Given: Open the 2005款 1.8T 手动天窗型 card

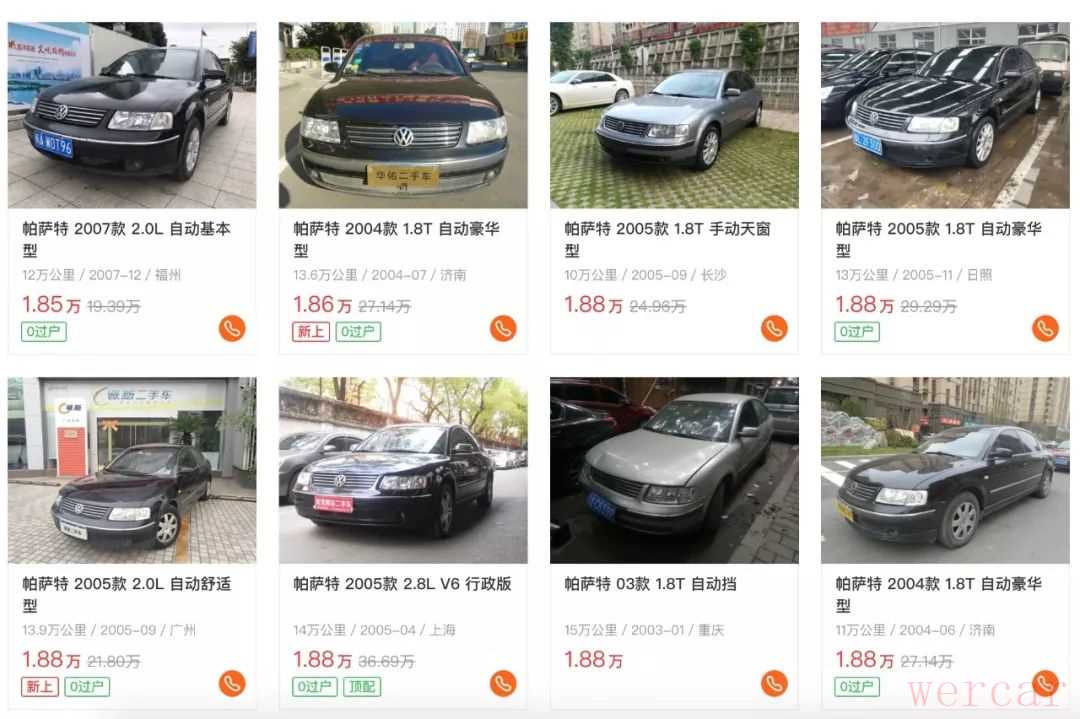Looking at the screenshot, I should pos(667,238).
